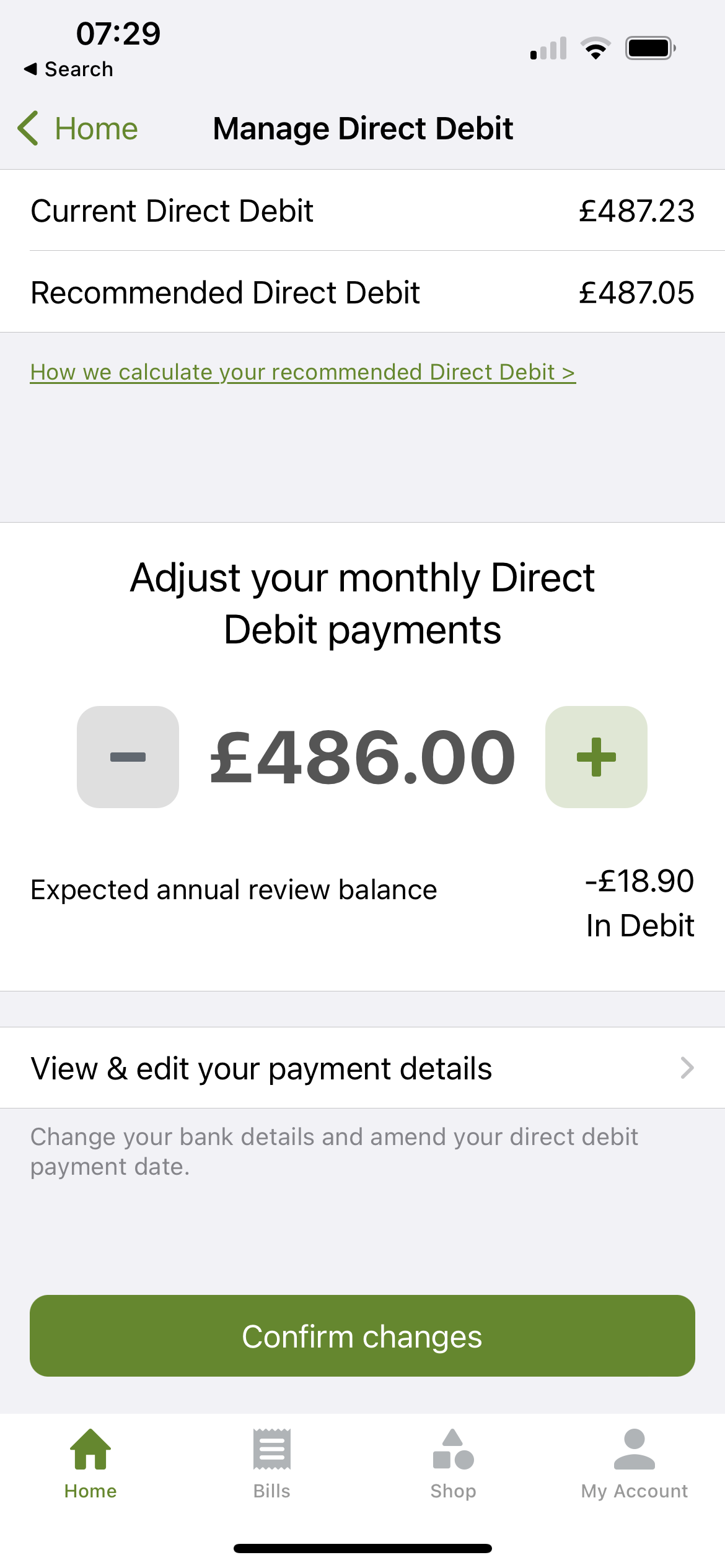
Task: Open how recommended Direct Debit is calculated
Action: [302, 372]
